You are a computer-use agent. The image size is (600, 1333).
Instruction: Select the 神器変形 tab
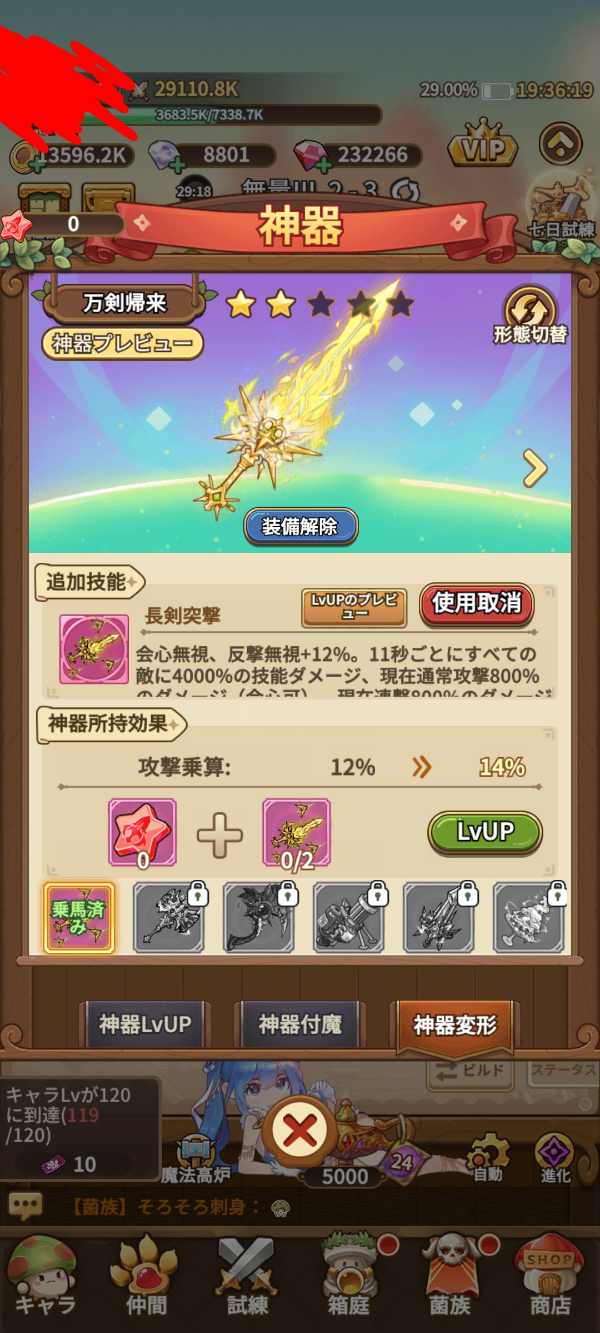455,1025
